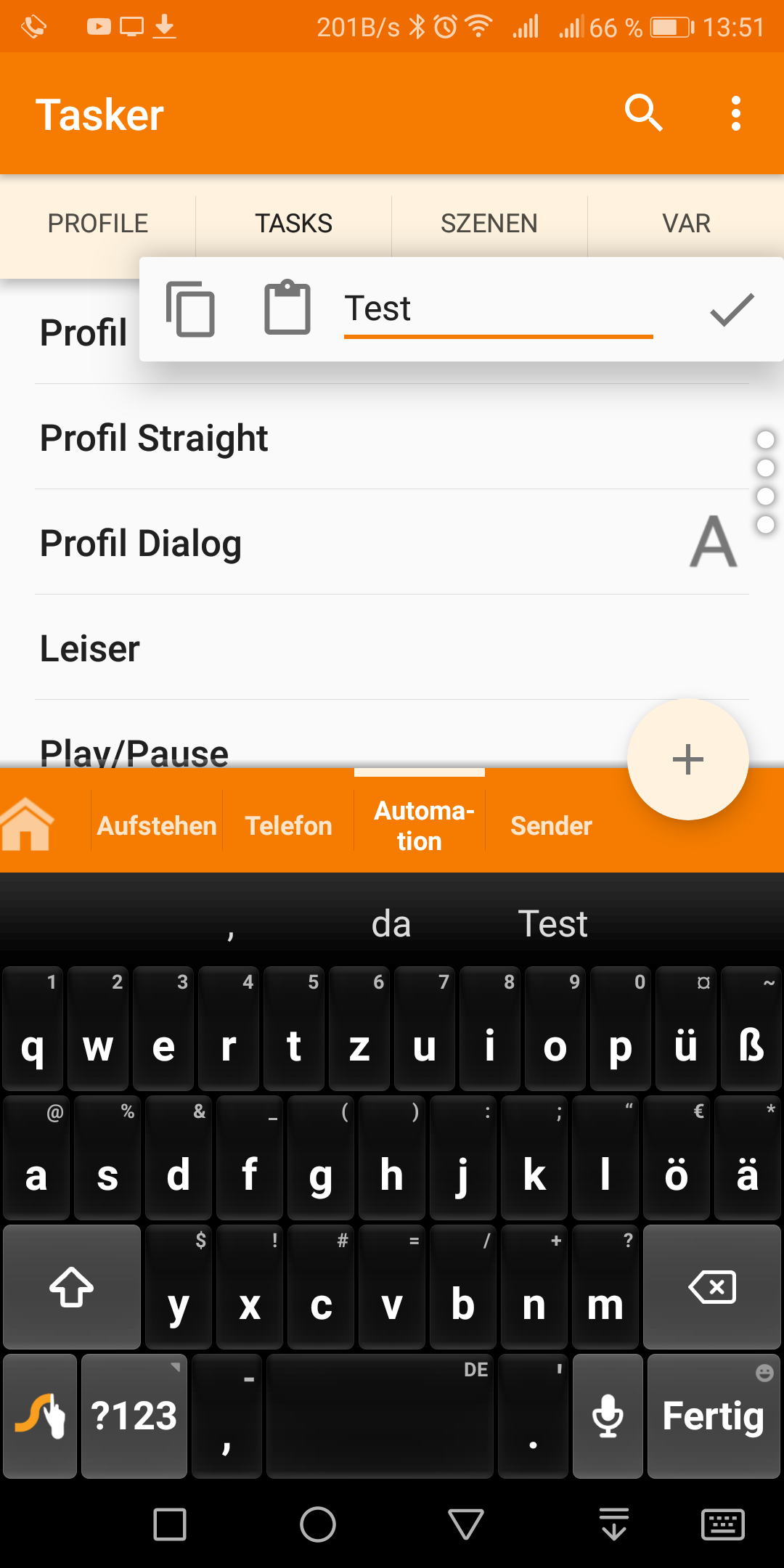The image size is (784, 1568).
Task: Switch to the SZENEN tab
Action: [x=489, y=224]
